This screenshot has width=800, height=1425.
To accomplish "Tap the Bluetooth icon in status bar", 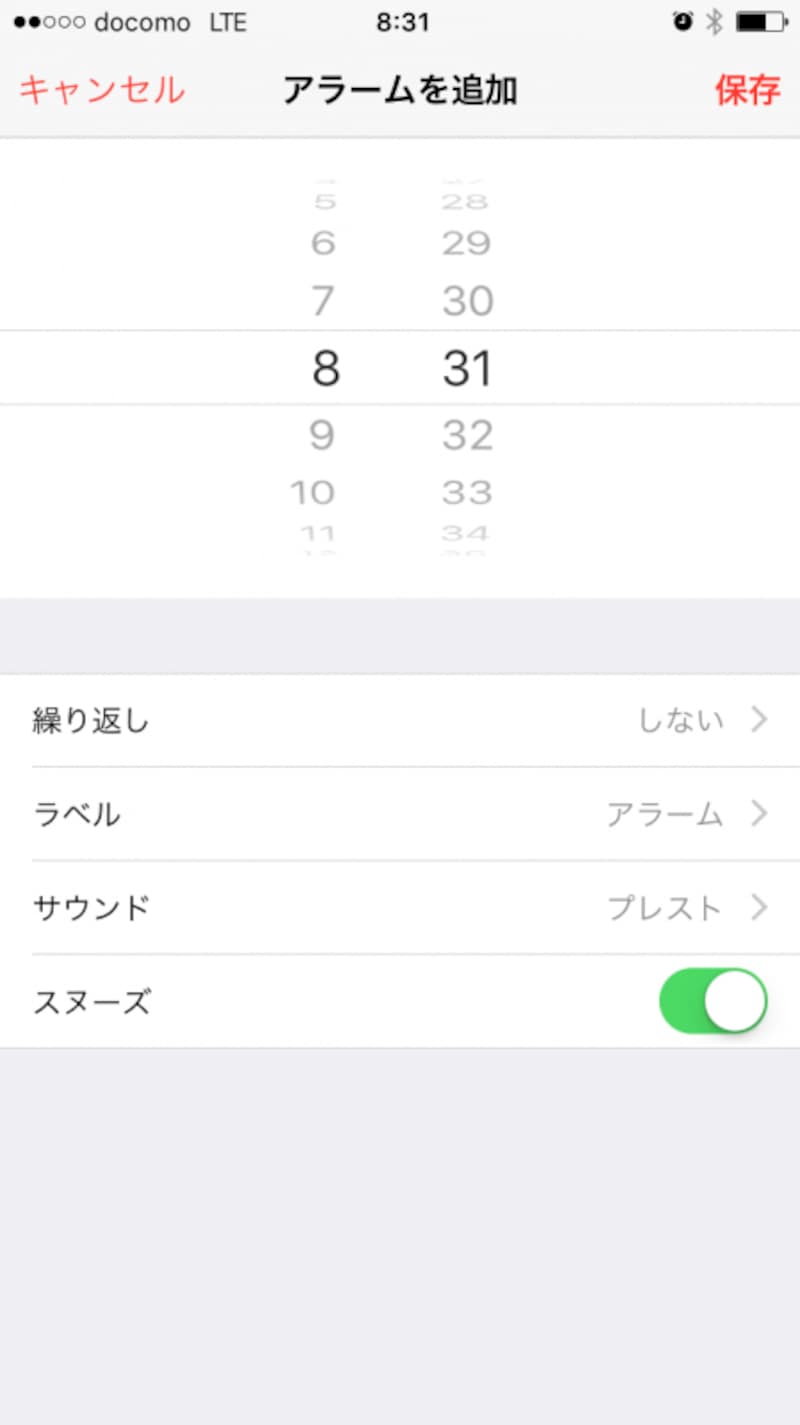I will pos(713,22).
